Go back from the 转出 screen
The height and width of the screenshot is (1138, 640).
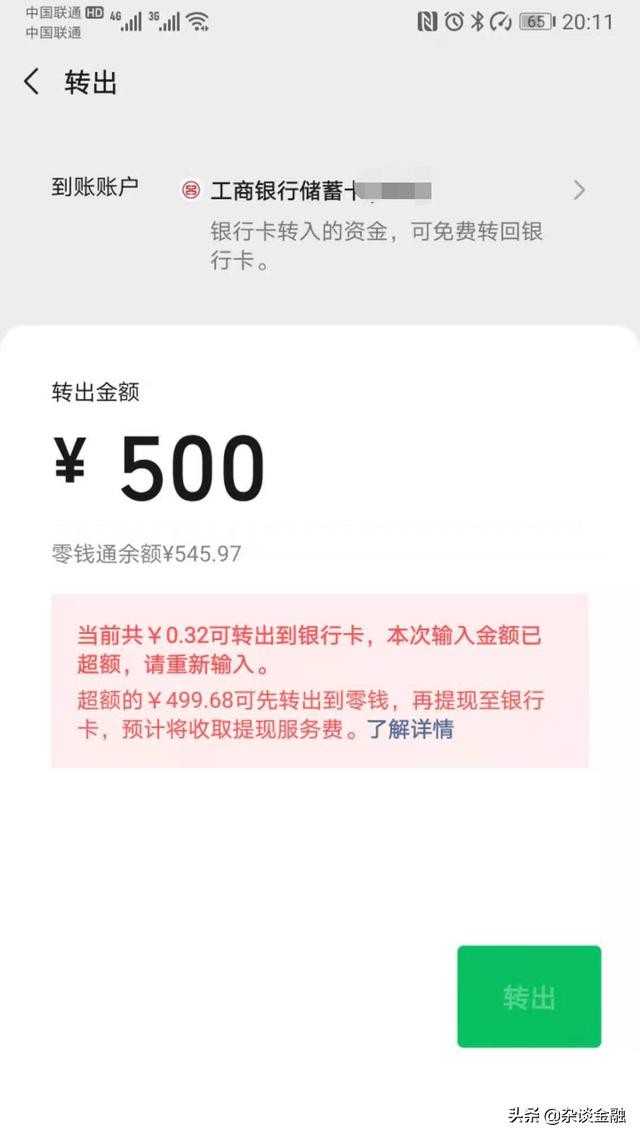point(32,82)
